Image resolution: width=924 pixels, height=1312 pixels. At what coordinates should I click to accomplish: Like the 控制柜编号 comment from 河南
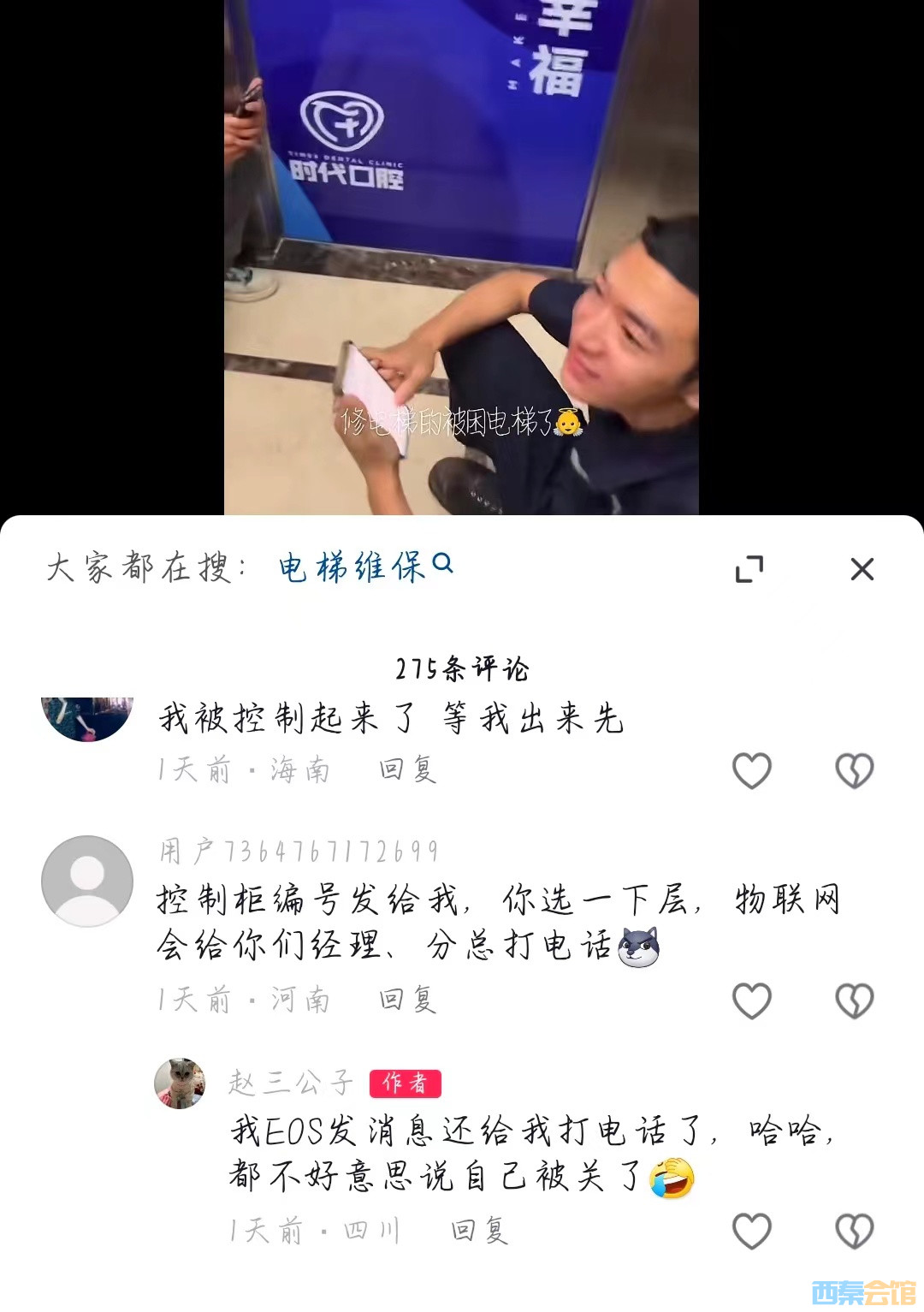click(751, 1000)
